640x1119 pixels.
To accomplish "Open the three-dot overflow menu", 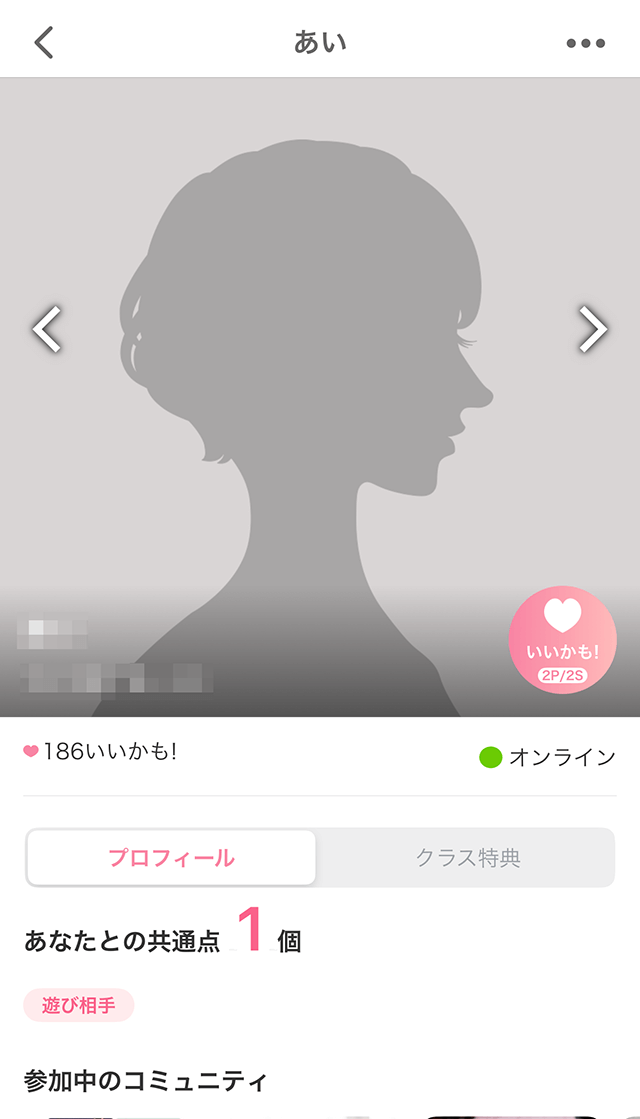I will (586, 43).
